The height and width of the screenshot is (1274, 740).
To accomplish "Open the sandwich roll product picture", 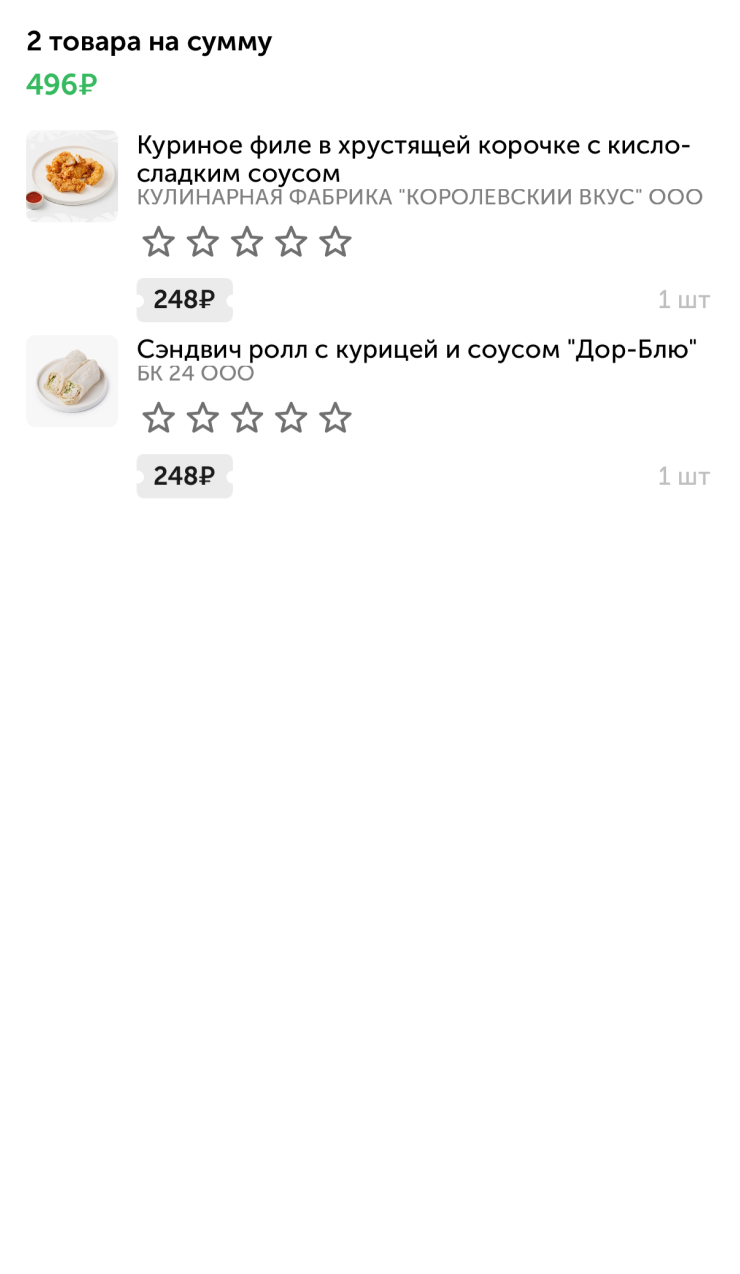I will coord(72,381).
